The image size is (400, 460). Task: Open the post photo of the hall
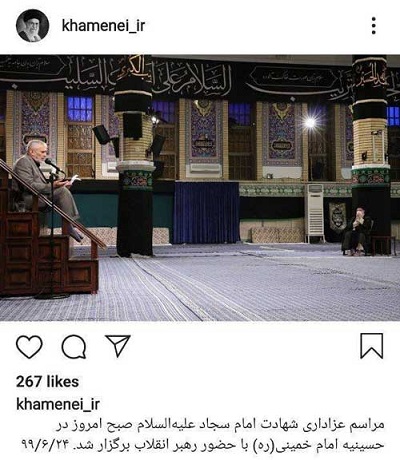click(x=200, y=188)
